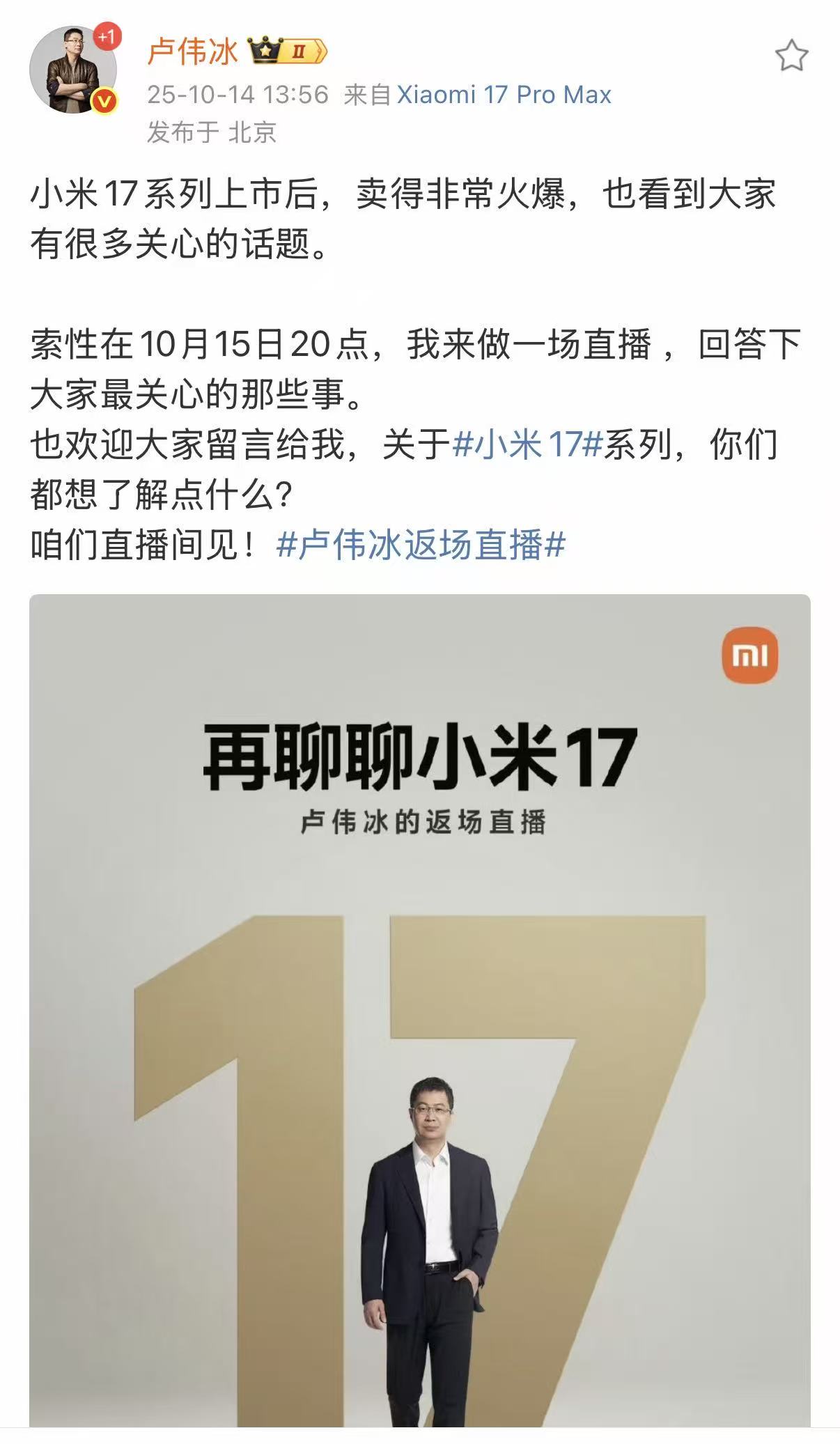Viewport: 840px width, 1444px height.
Task: Open the Xiaomi 17 Pro Max source link
Action: (504, 95)
